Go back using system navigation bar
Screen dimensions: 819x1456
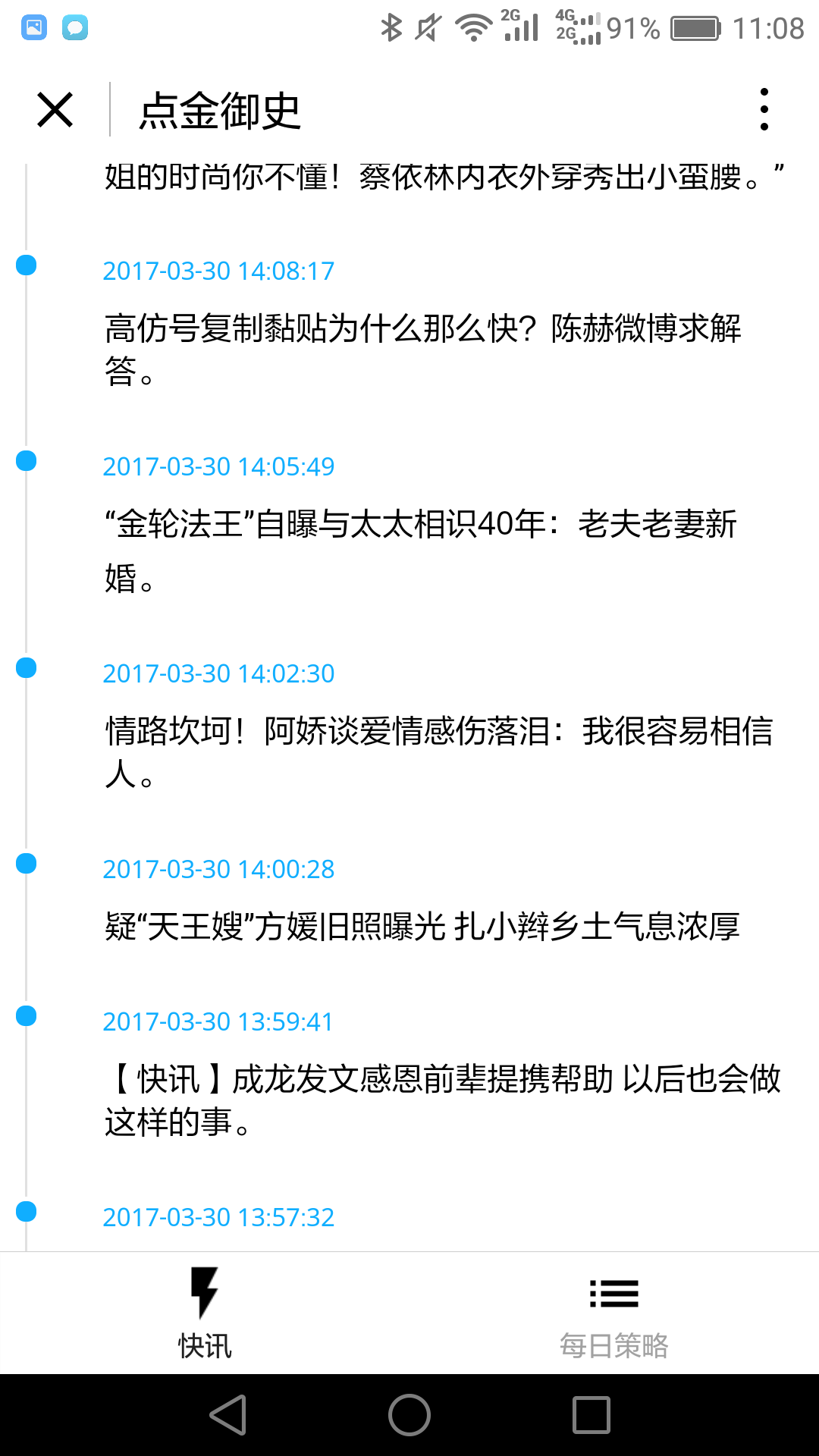(227, 1415)
